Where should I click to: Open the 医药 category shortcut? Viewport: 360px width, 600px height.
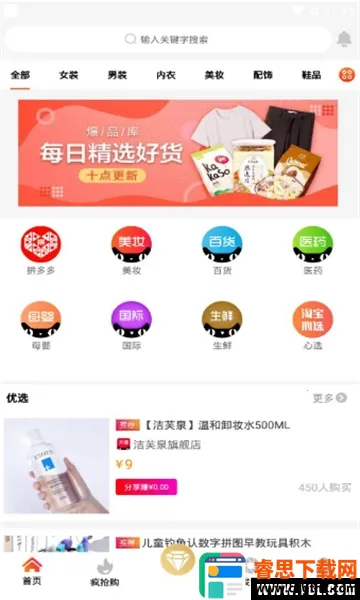[313, 251]
